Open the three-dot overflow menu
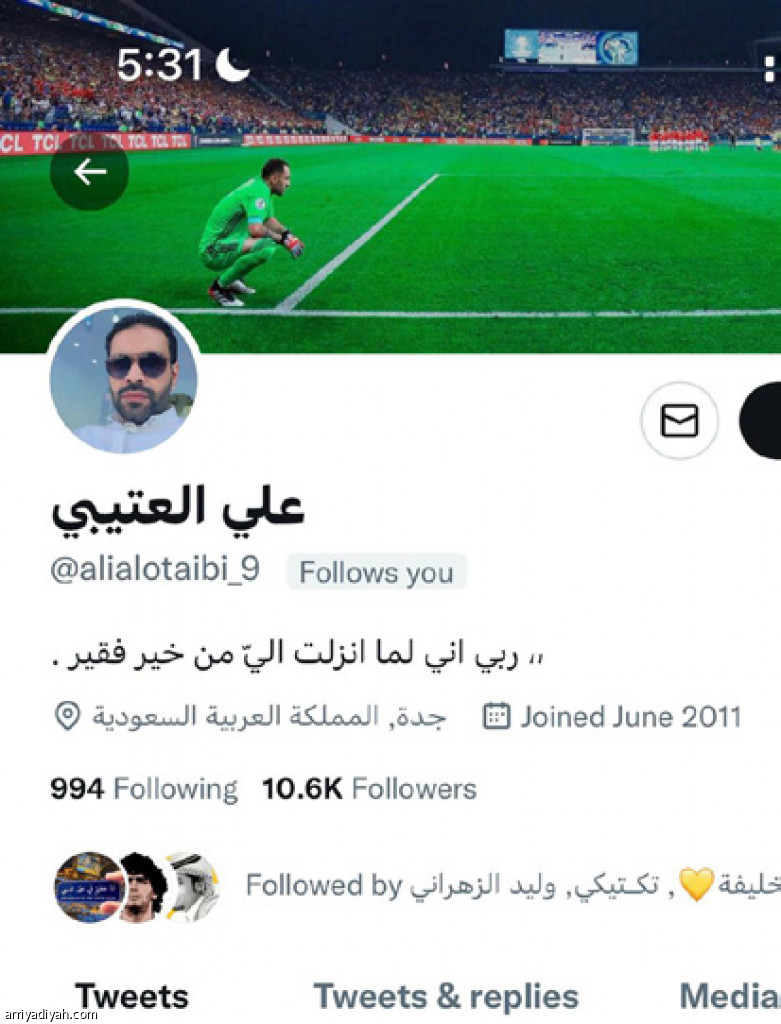This screenshot has height=1024, width=781. pos(768,69)
